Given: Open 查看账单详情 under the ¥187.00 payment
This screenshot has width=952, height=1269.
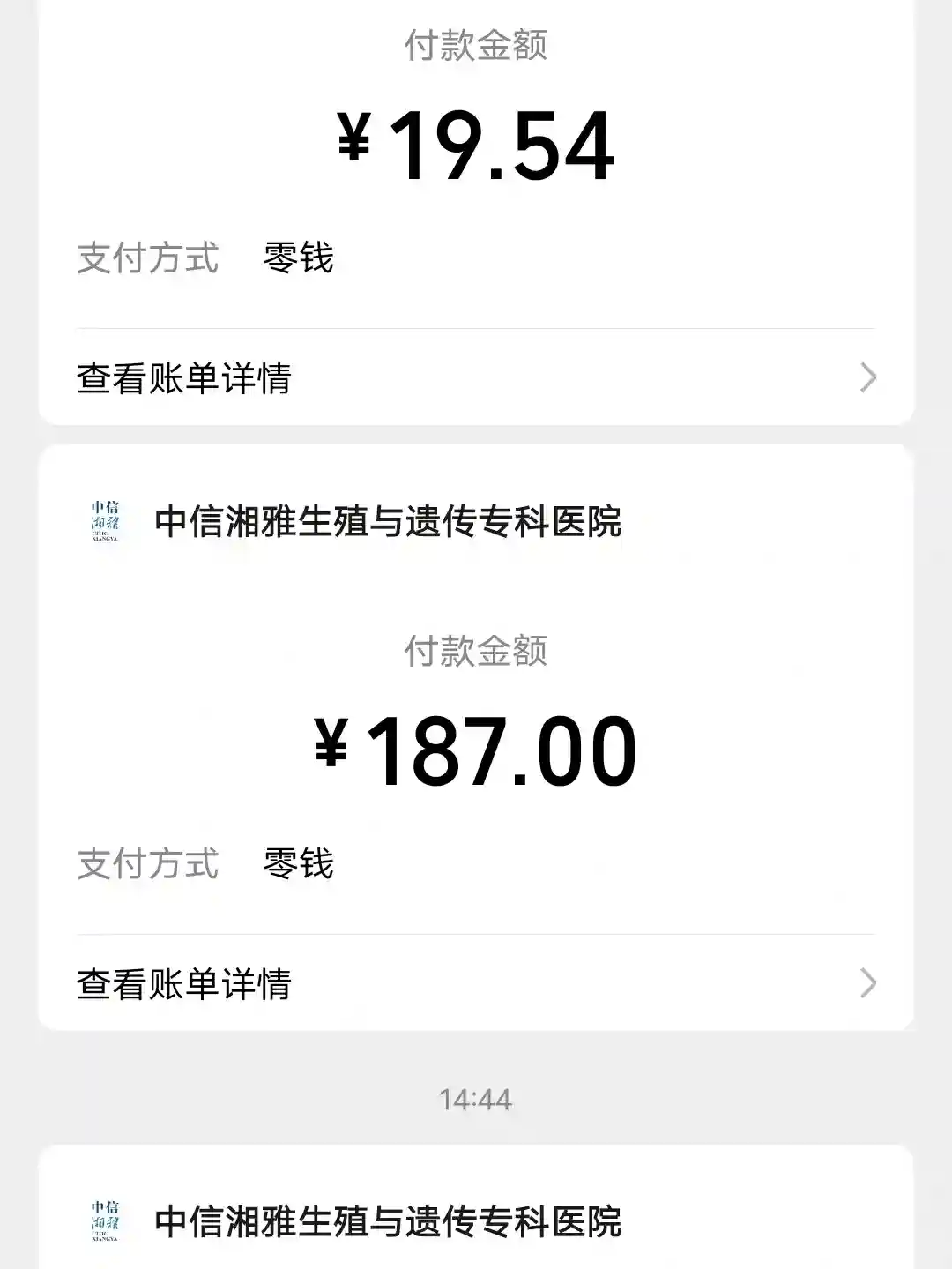Looking at the screenshot, I should tap(476, 984).
